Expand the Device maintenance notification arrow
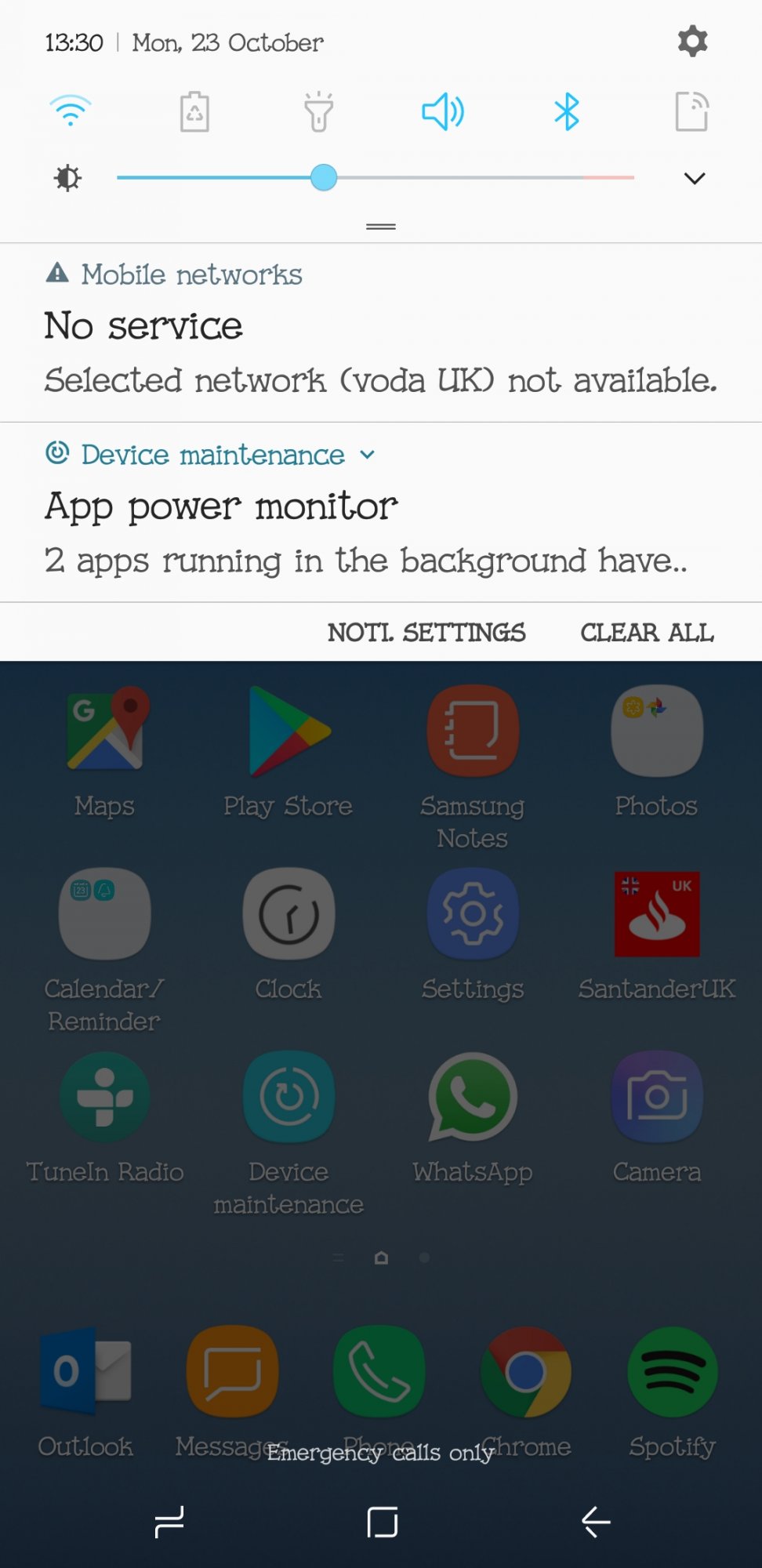The image size is (762, 1568). (367, 455)
